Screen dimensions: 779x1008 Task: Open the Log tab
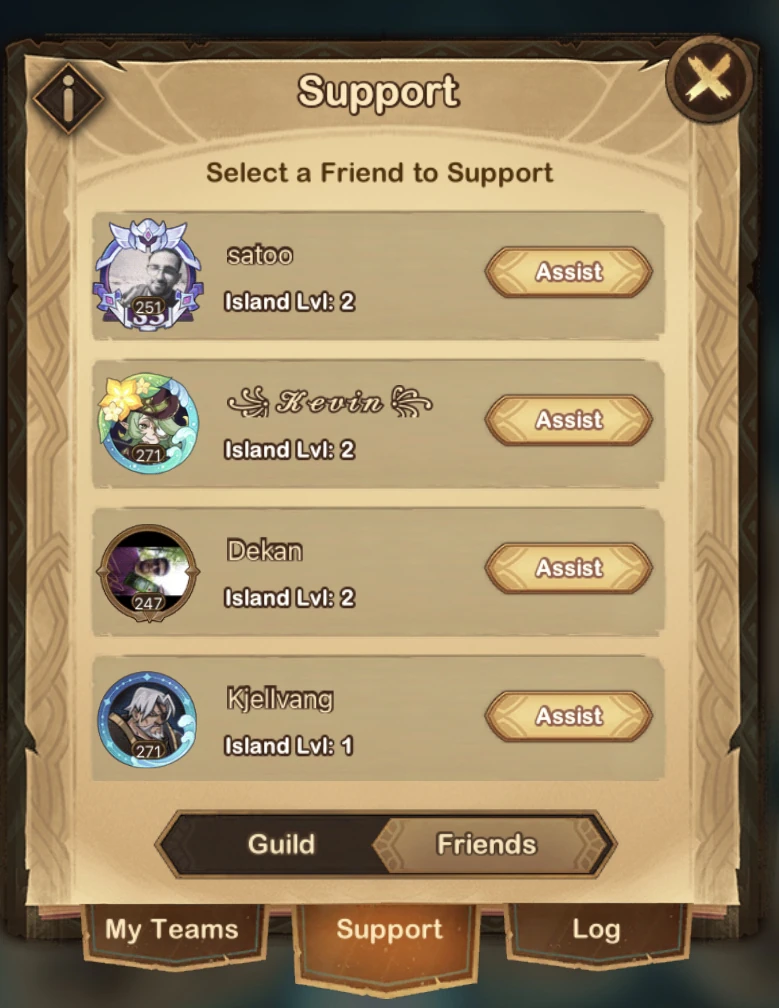pyautogui.click(x=596, y=930)
